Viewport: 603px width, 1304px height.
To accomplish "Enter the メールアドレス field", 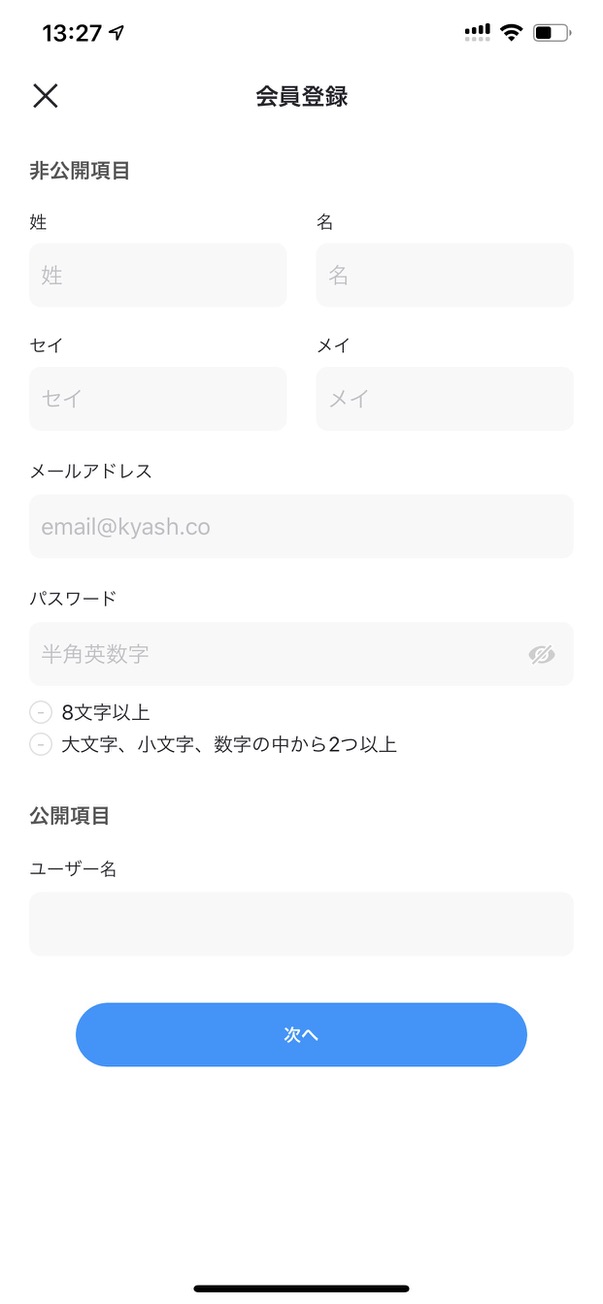I will [301, 526].
